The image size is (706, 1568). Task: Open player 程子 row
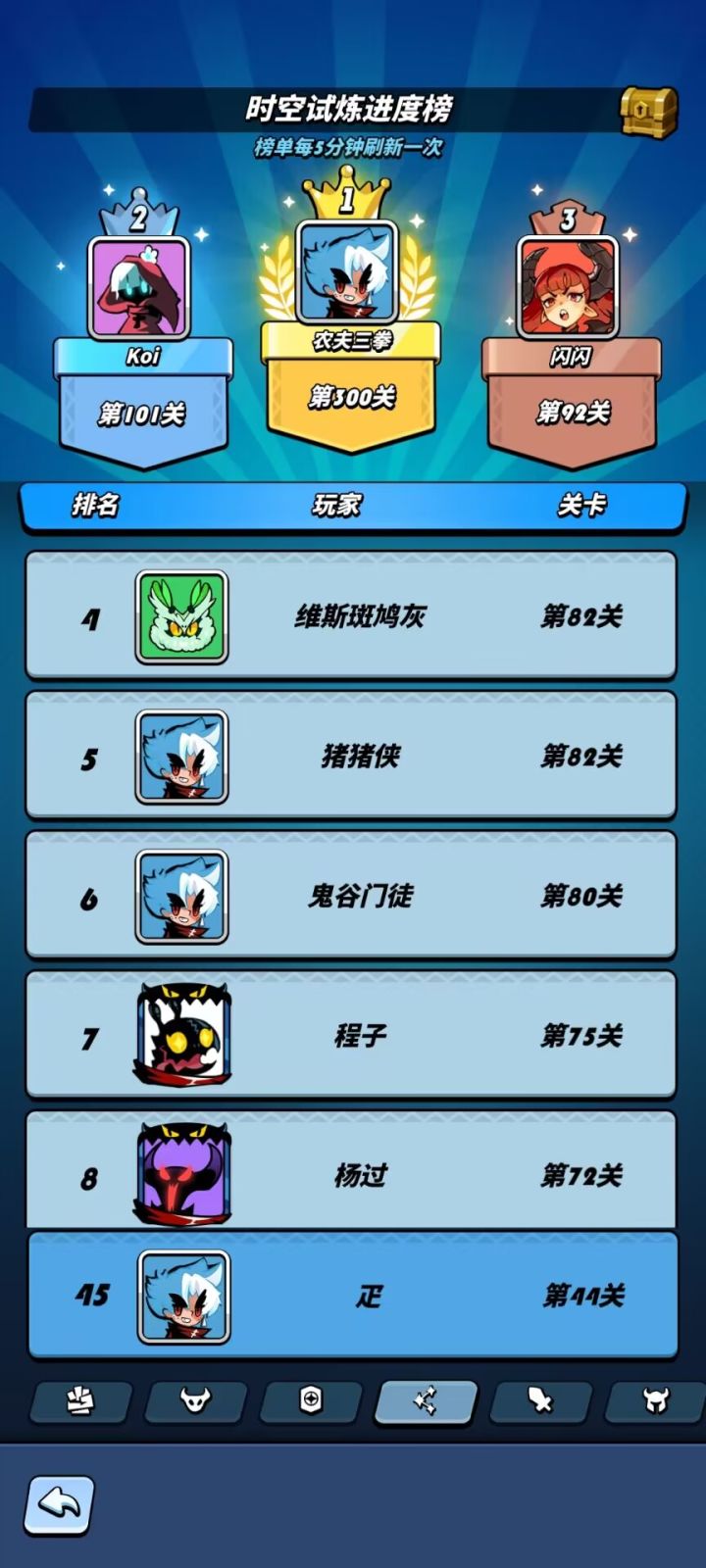point(351,1036)
